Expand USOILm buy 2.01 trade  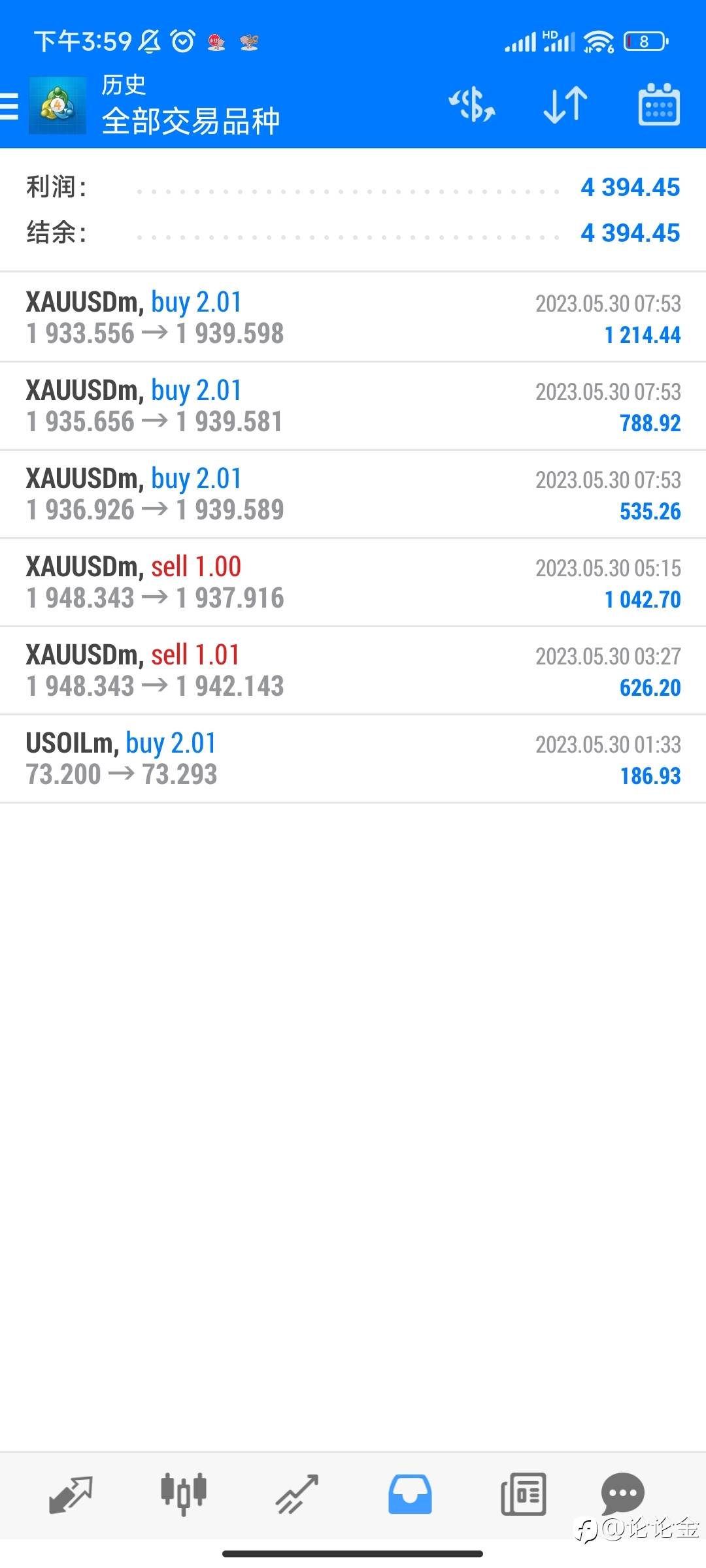(353, 759)
